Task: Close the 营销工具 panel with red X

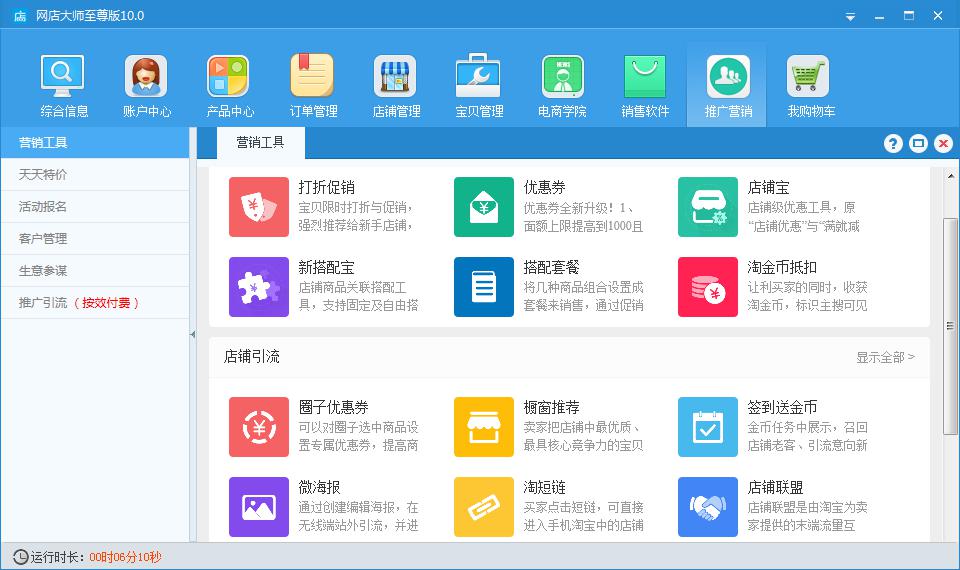Action: click(x=942, y=144)
